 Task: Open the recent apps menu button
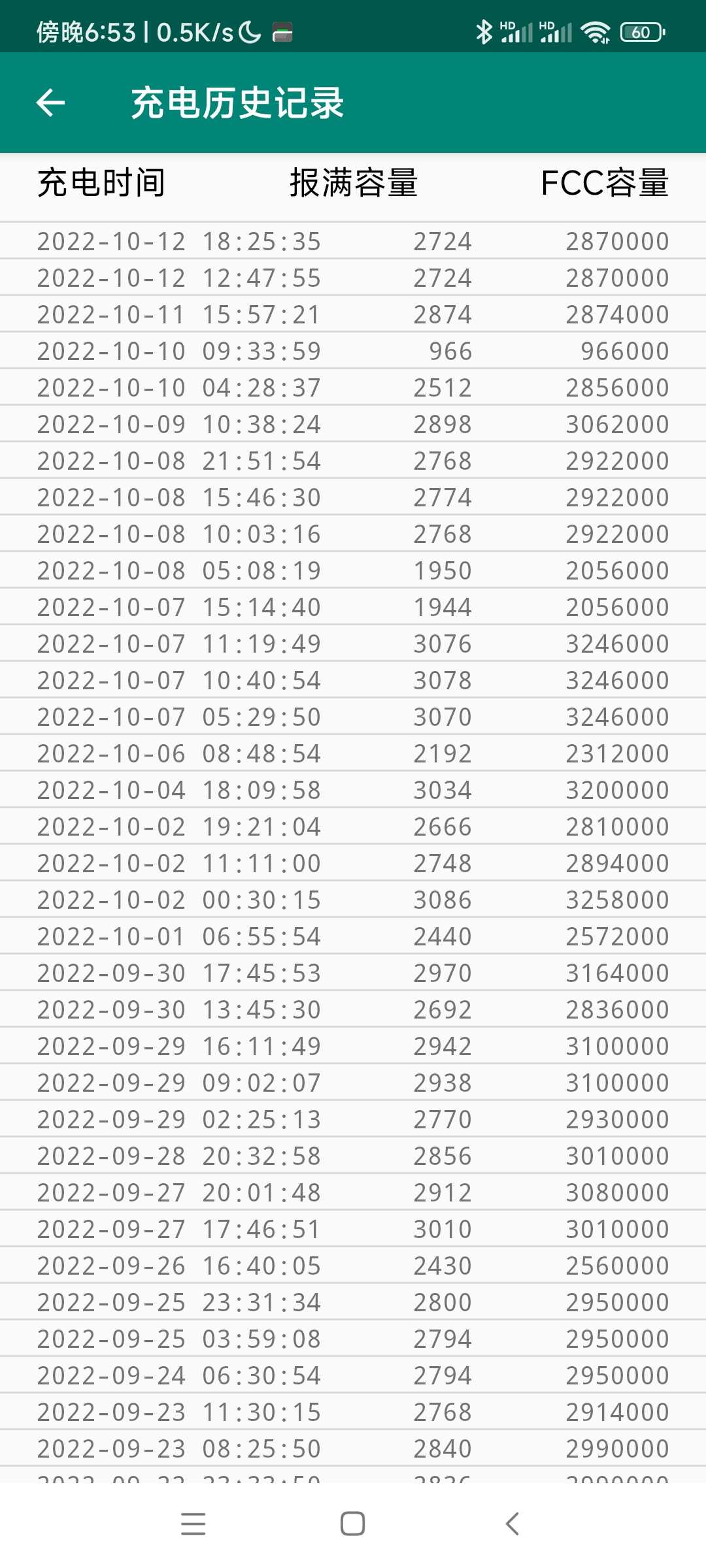point(193,1524)
